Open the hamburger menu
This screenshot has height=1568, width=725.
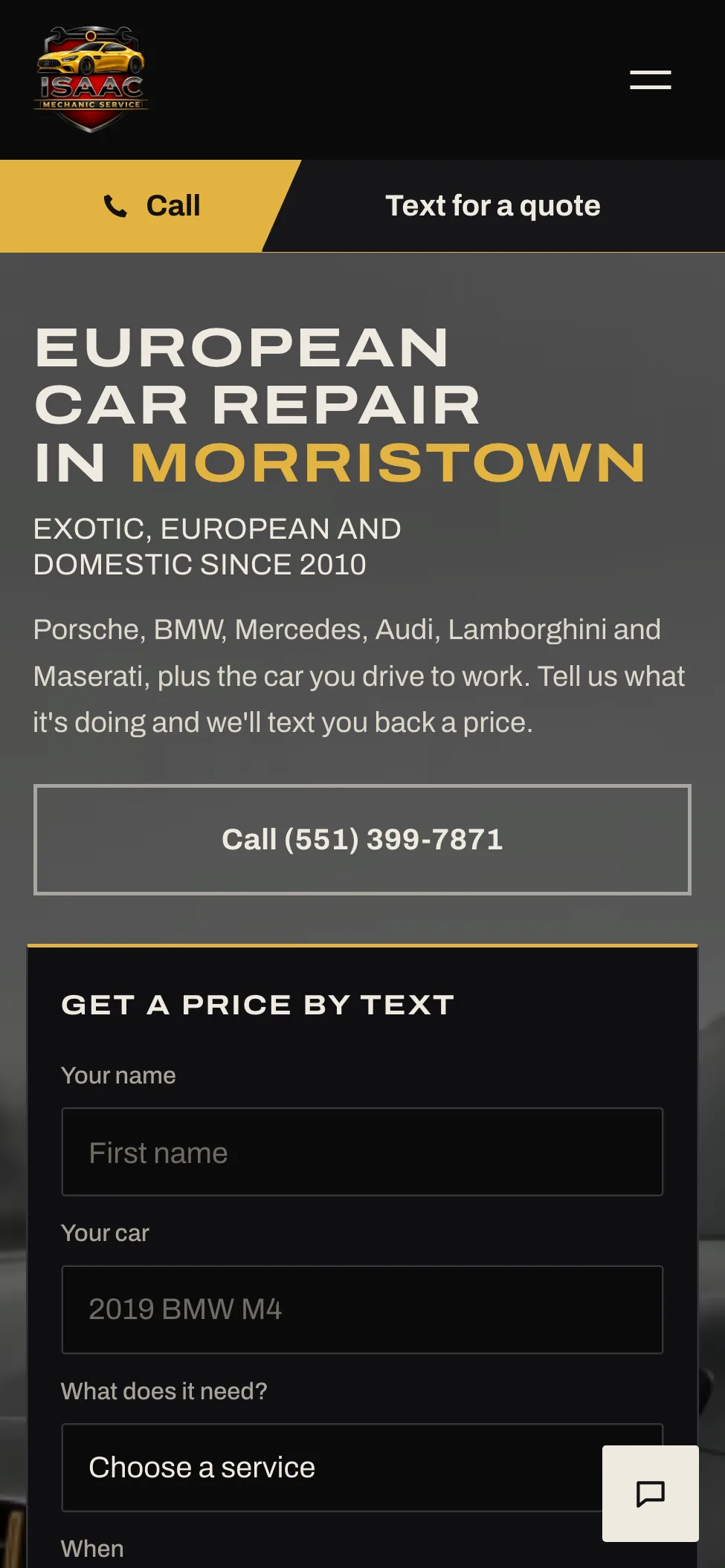click(x=651, y=80)
